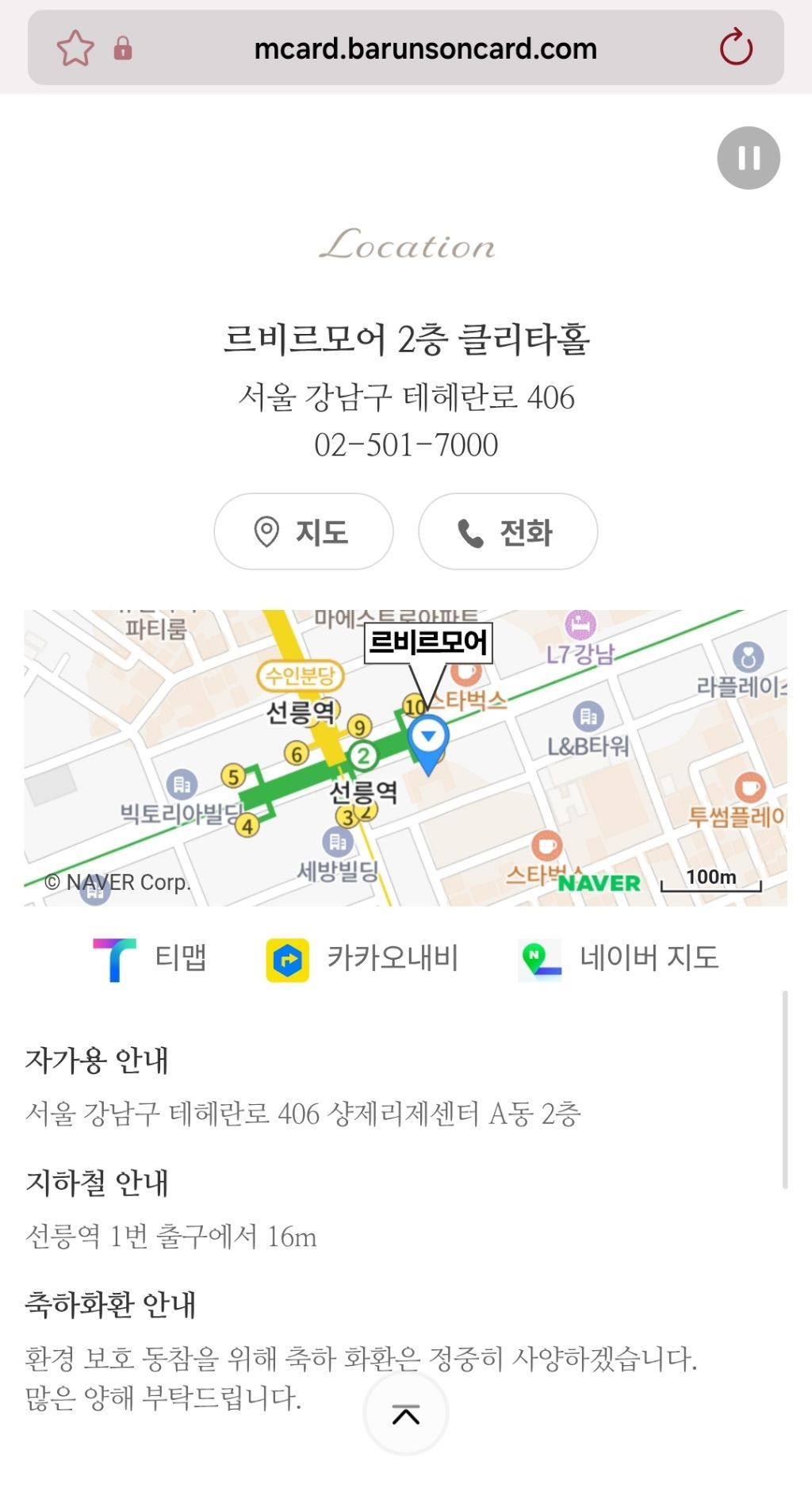Tap the address bar URL
Viewport: 812px width, 1496px height.
425,48
